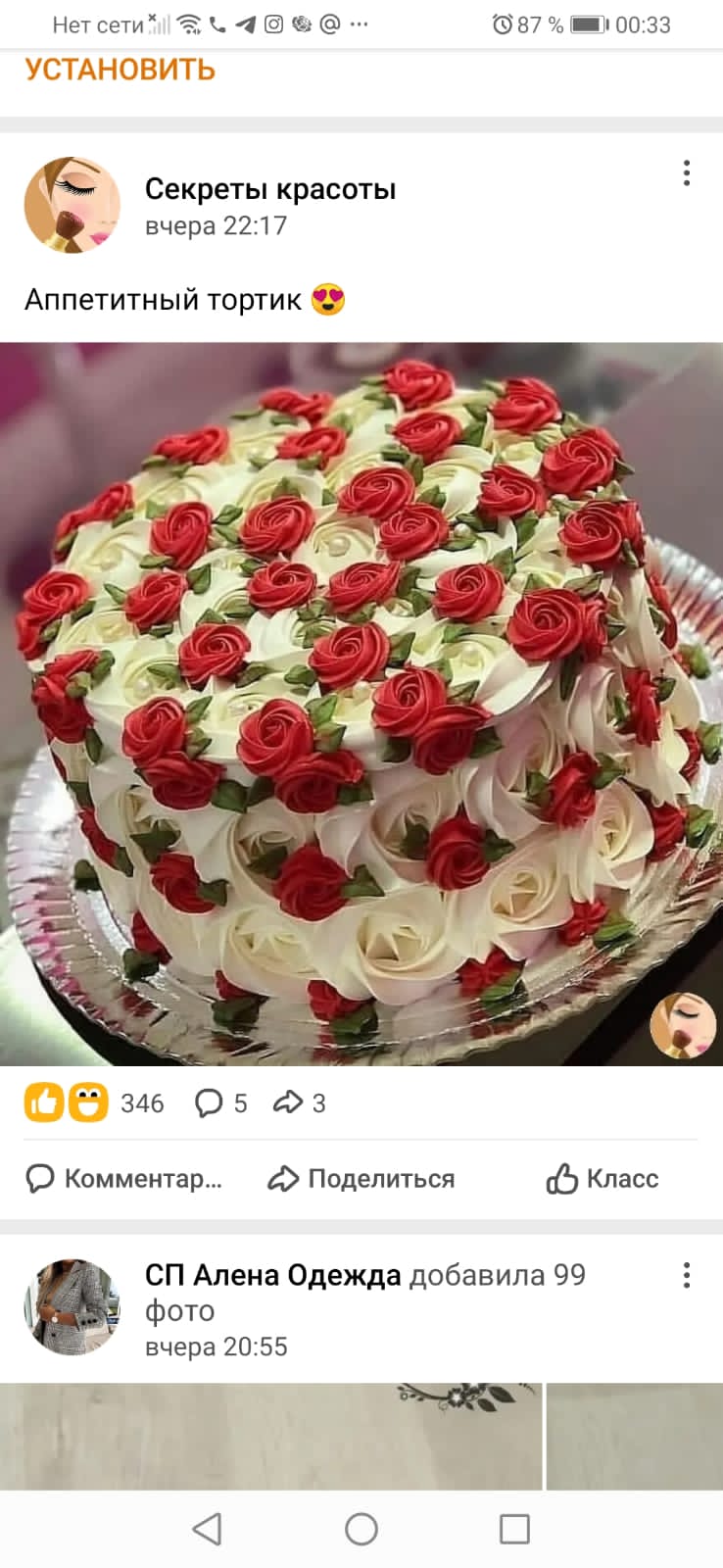Viewport: 723px width, 1568px height.
Task: View the 3 reshares counter
Action: tap(299, 1103)
